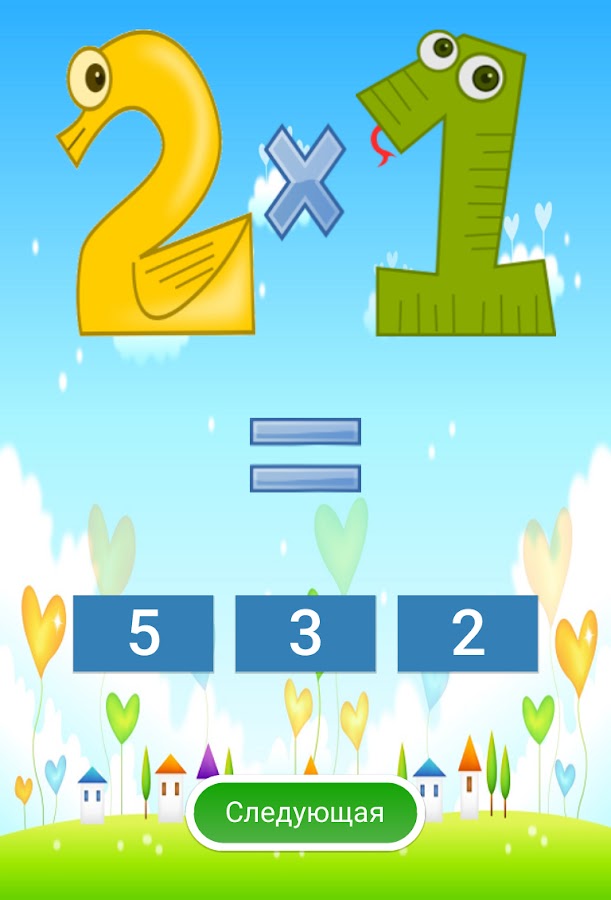Tap the Следующая button
The width and height of the screenshot is (611, 900).
pyautogui.click(x=305, y=813)
